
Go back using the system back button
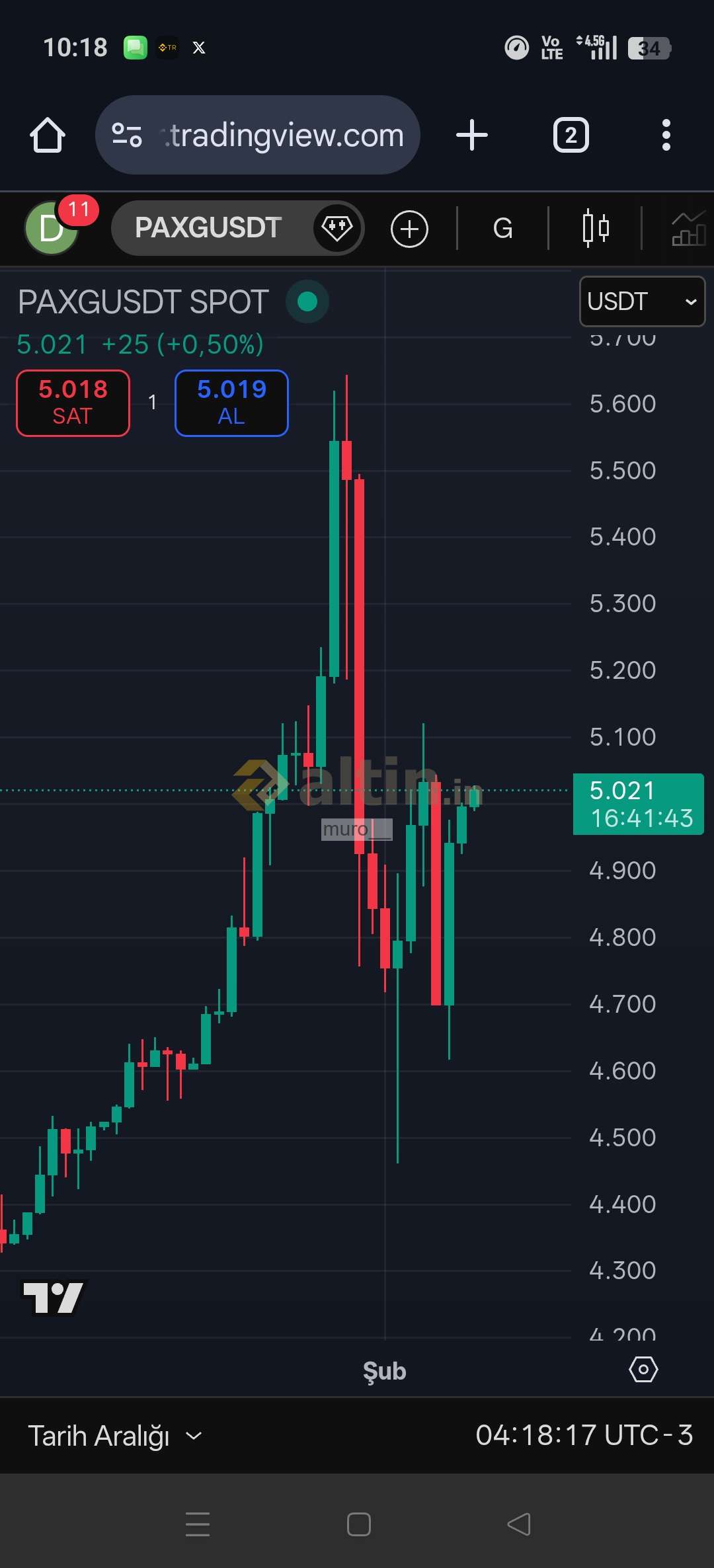(x=519, y=1524)
